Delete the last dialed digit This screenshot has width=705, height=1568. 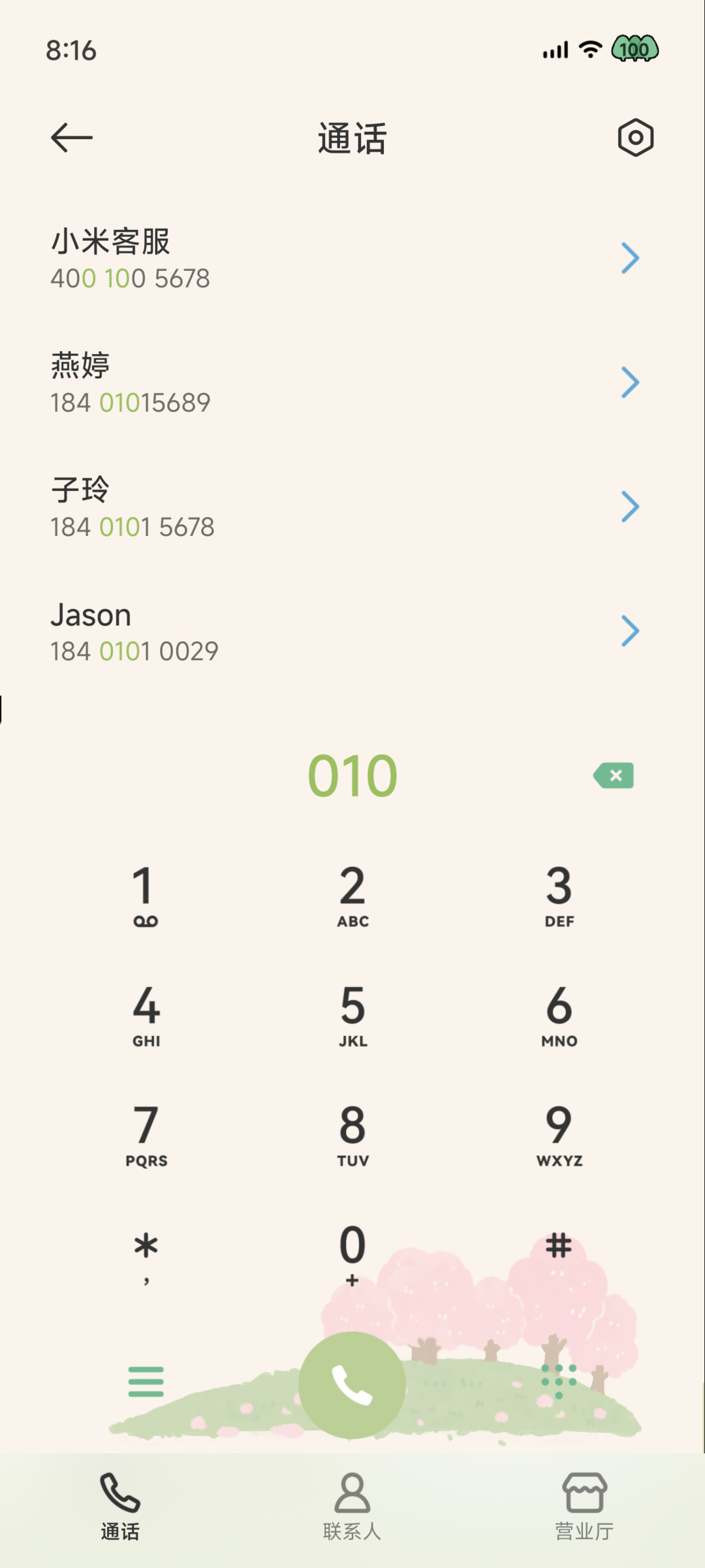614,776
